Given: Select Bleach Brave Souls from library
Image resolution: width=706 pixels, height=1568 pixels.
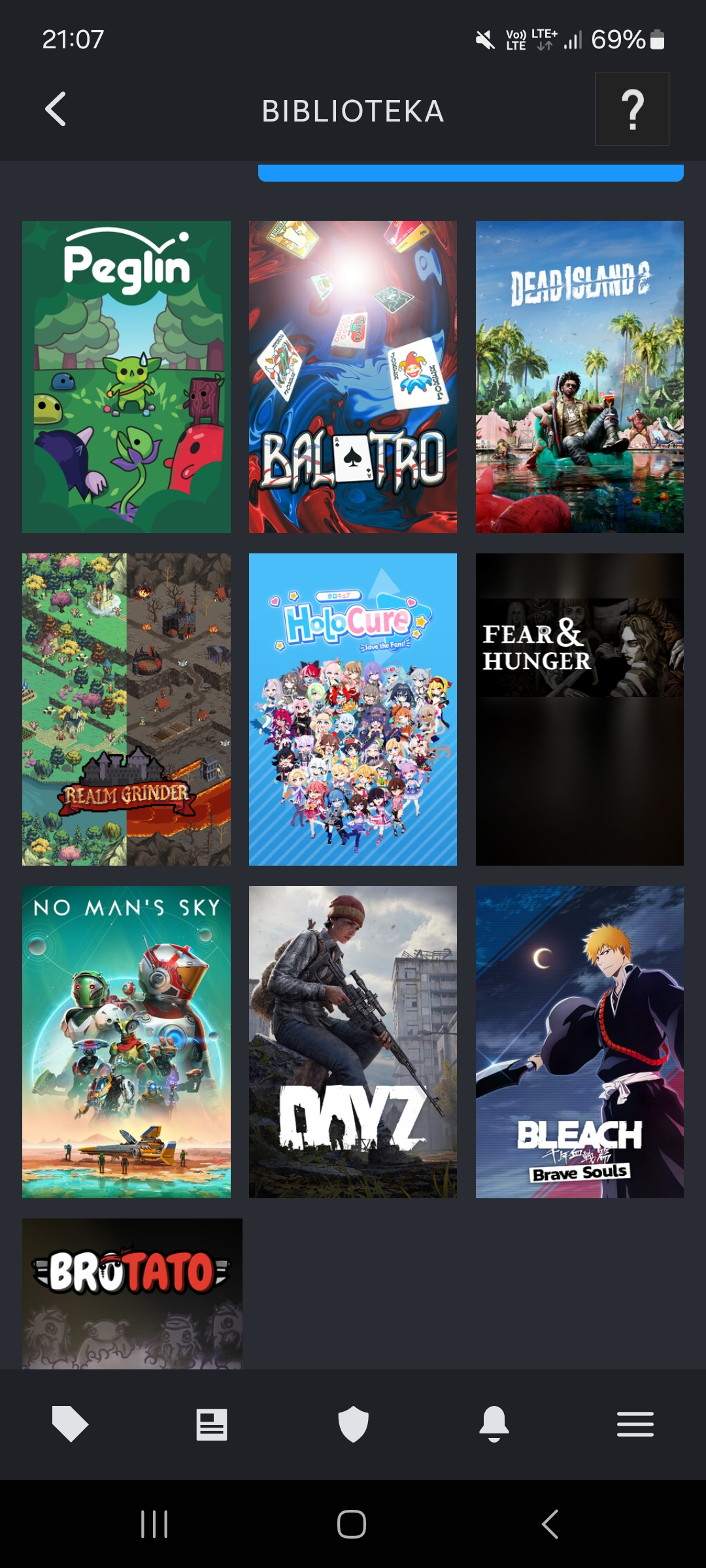Looking at the screenshot, I should point(579,1042).
